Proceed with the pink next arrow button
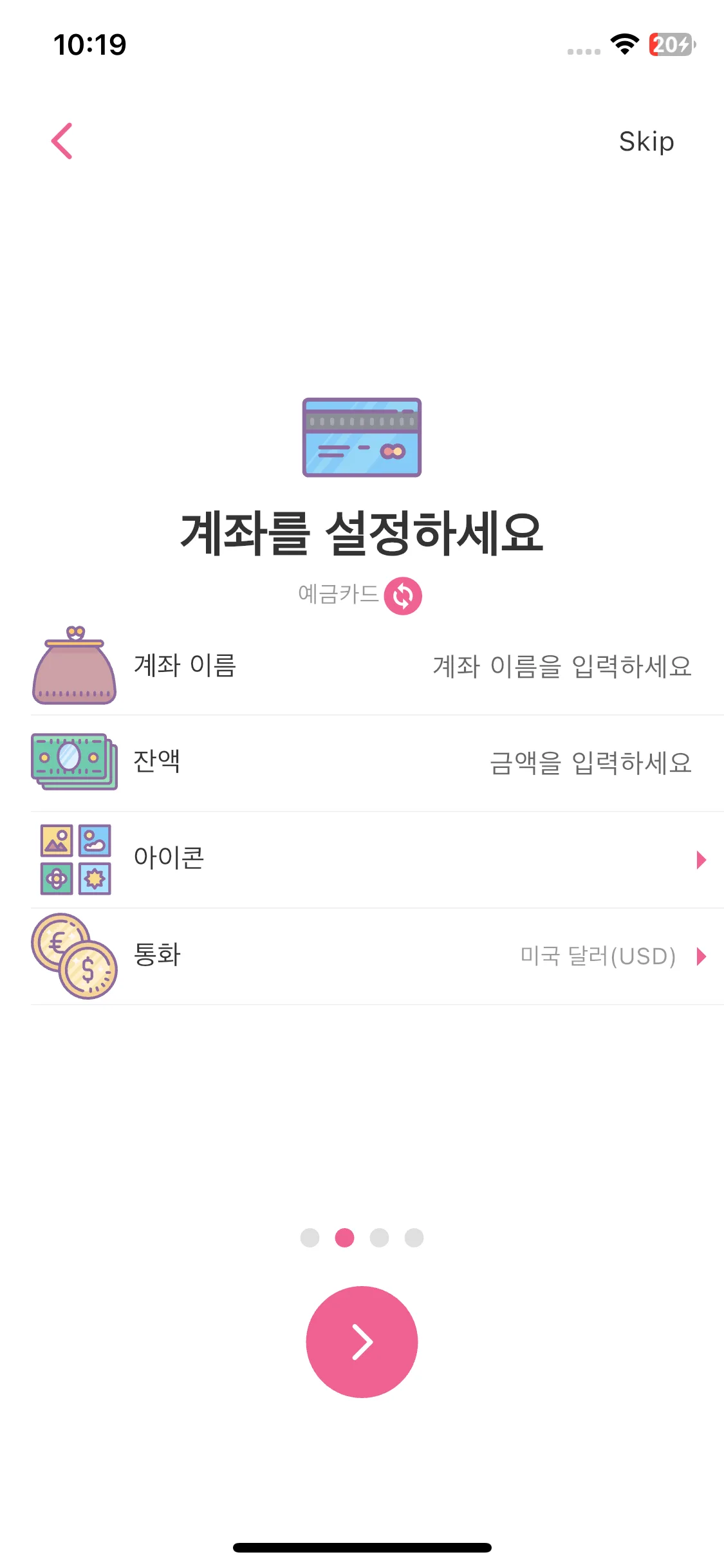This screenshot has width=724, height=1568. tap(362, 1342)
